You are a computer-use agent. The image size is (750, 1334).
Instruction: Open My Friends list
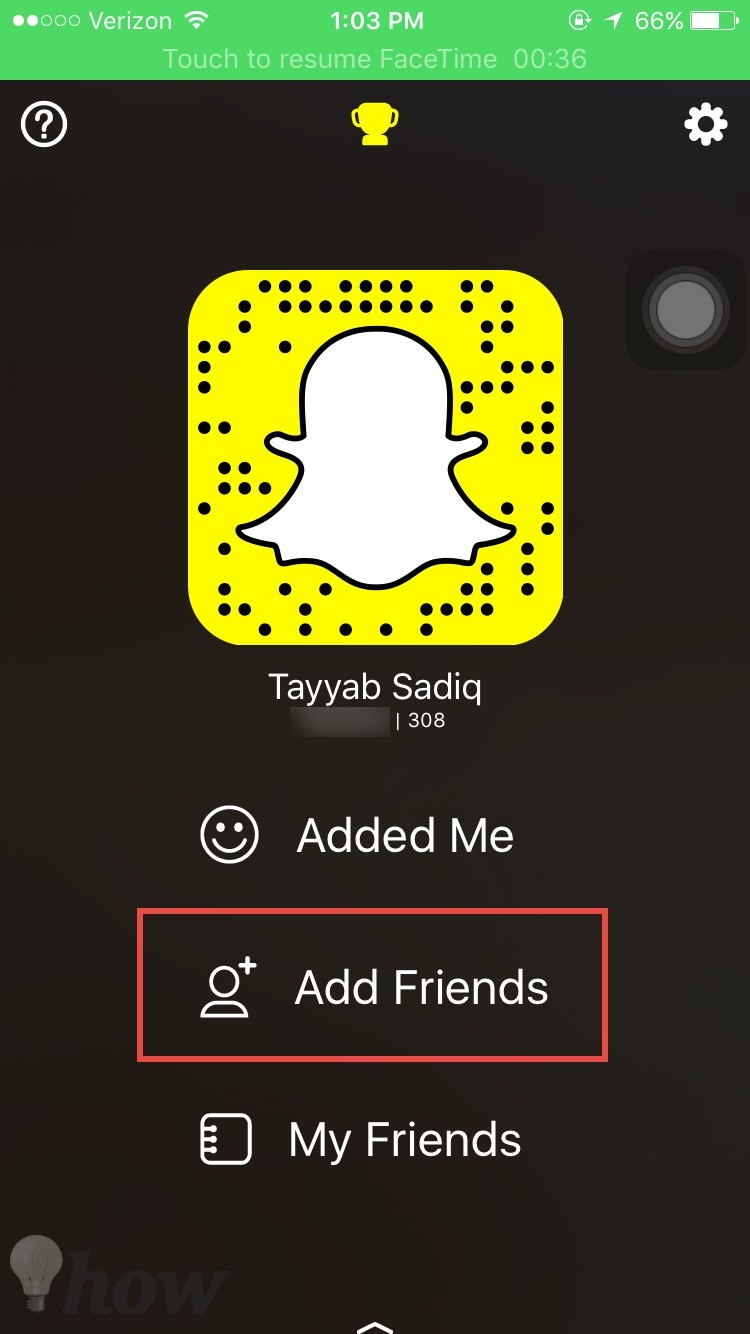[x=361, y=1139]
